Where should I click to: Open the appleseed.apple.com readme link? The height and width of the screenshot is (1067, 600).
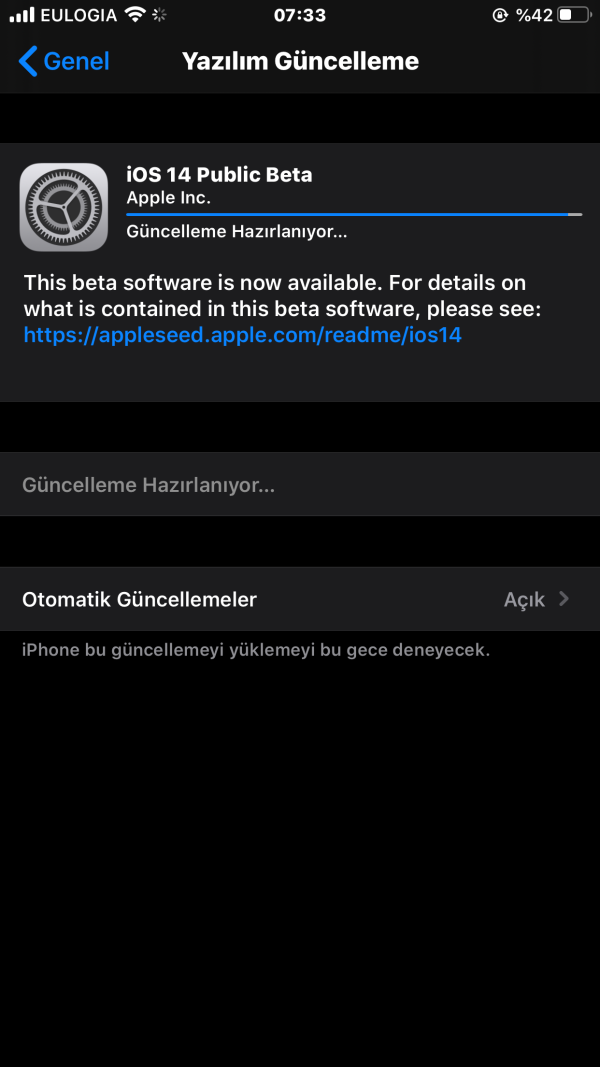[242, 335]
